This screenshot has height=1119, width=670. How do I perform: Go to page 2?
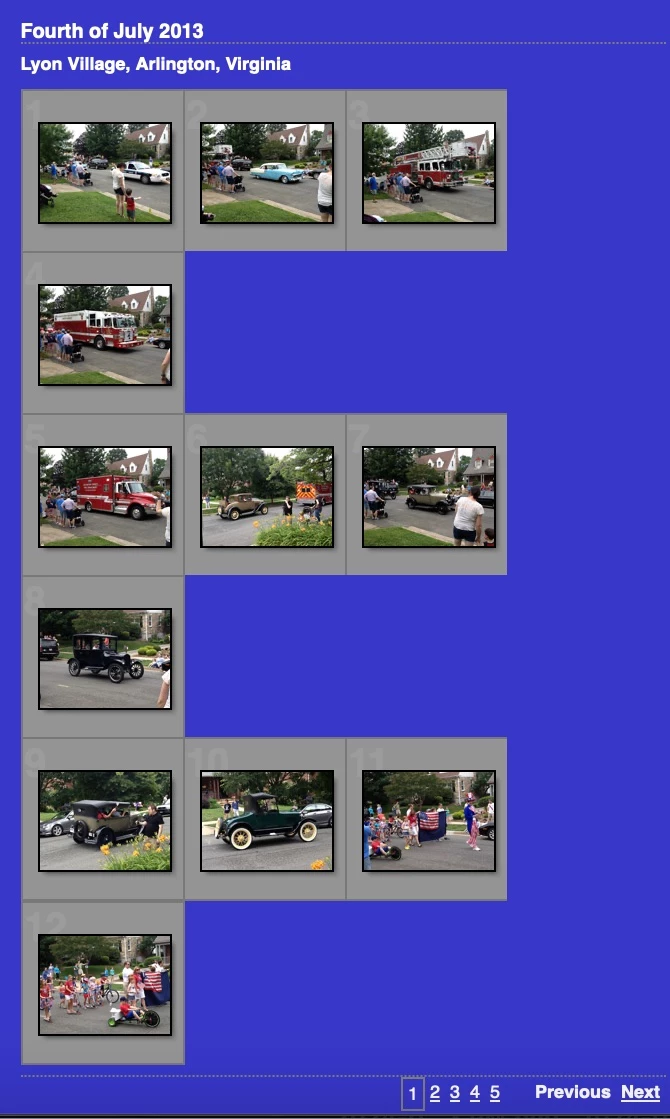coord(435,1093)
